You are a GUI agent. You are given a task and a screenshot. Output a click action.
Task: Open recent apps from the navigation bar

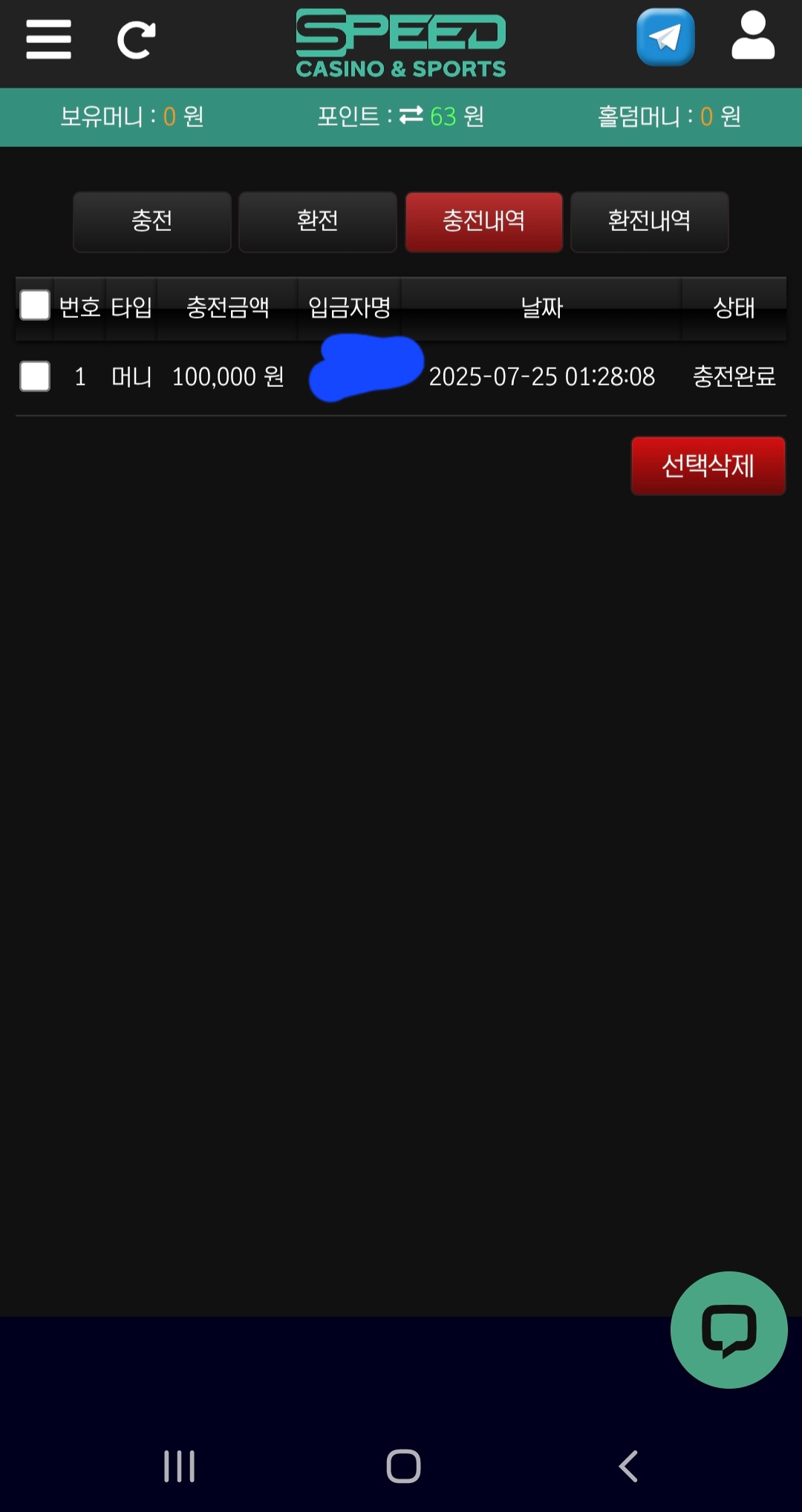[179, 1466]
